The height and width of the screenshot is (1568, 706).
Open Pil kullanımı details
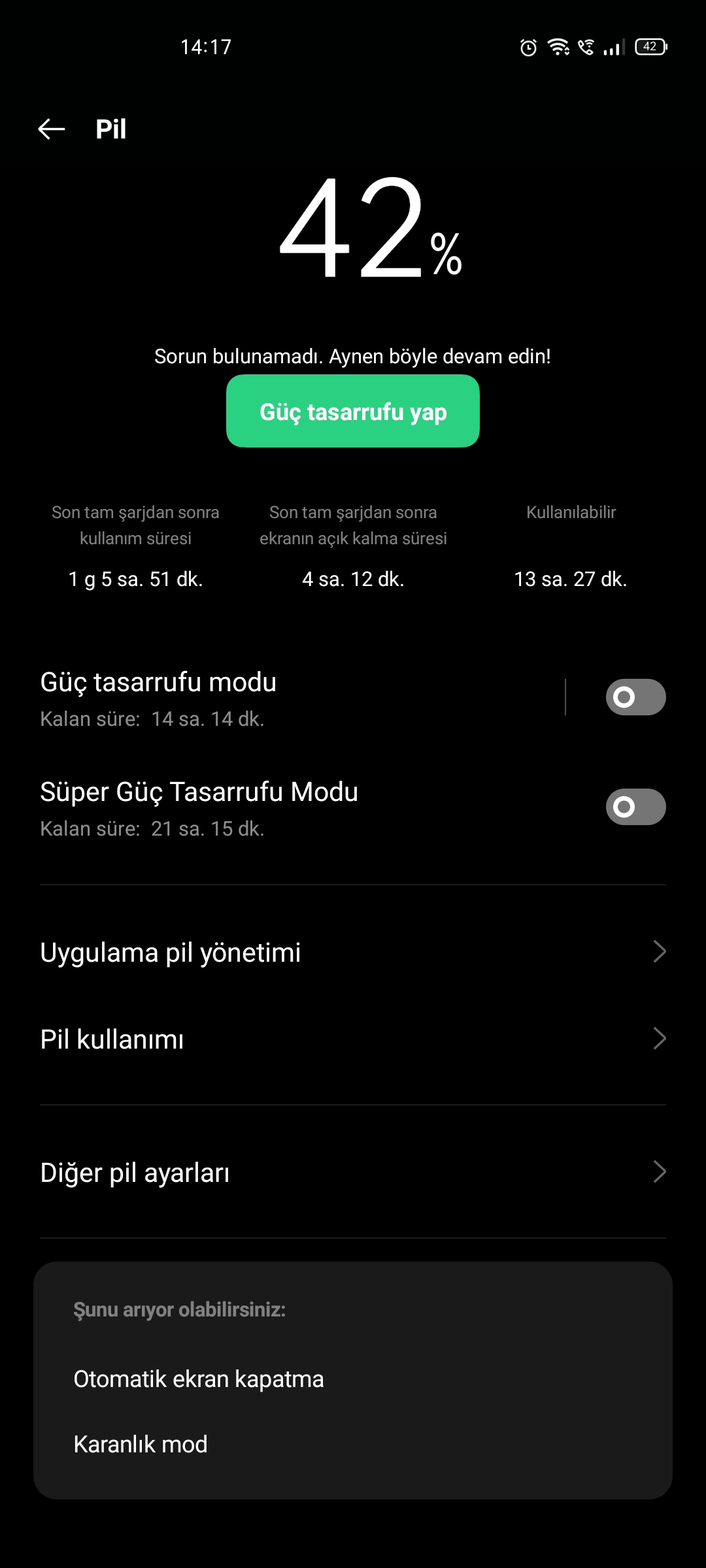click(x=353, y=1039)
